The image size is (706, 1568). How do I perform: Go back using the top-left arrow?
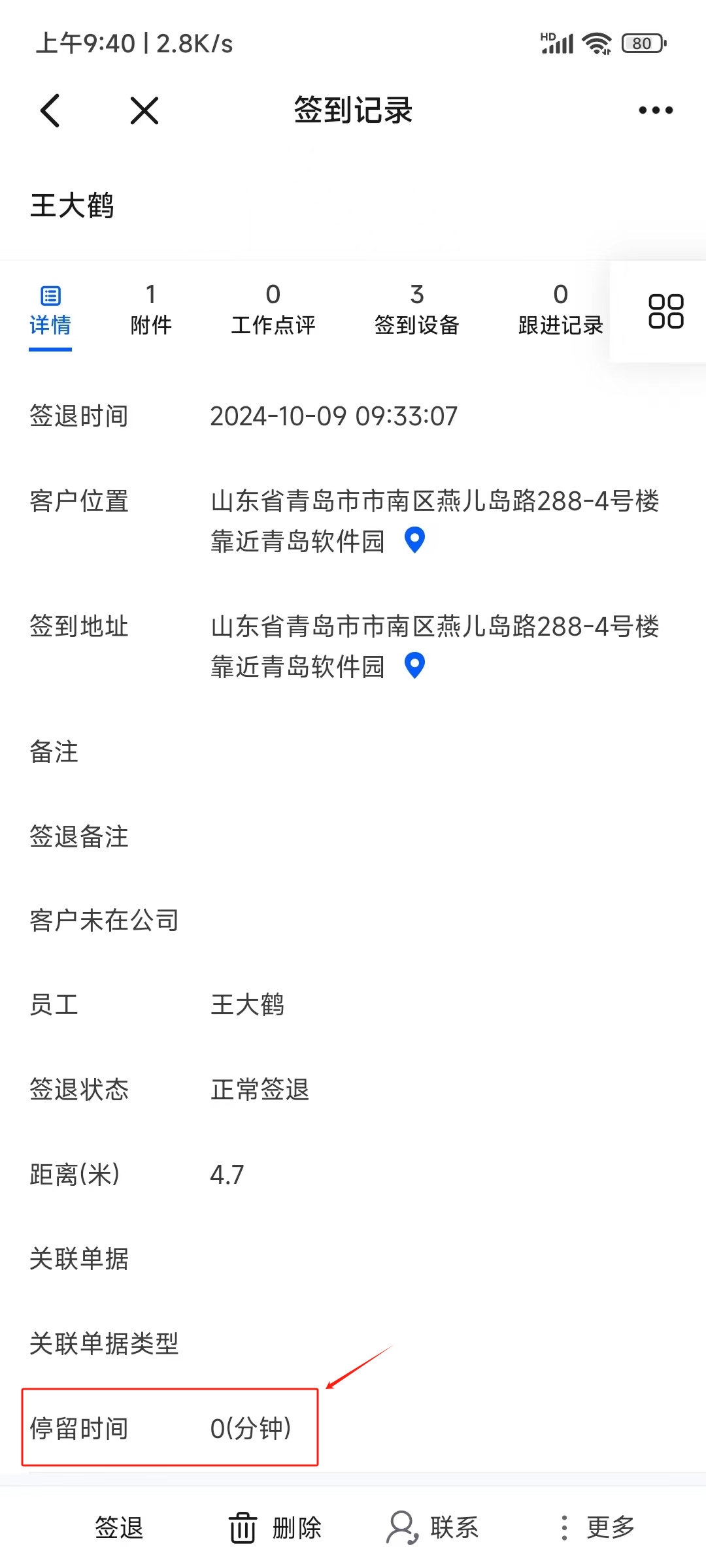click(50, 110)
